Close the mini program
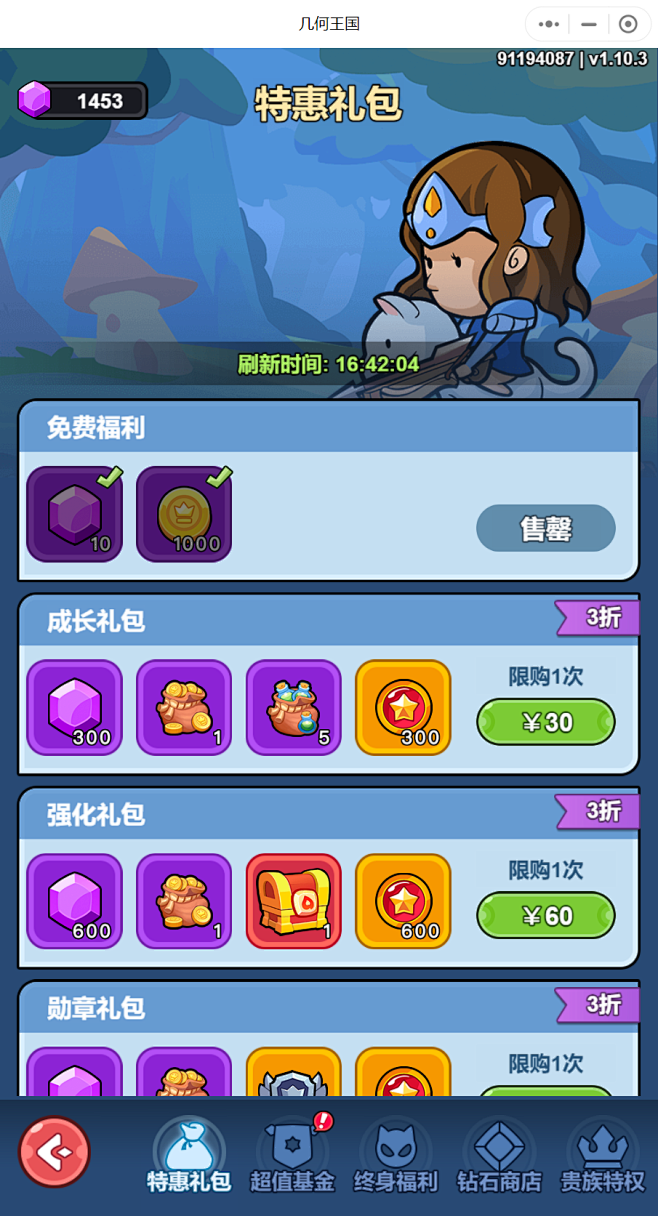This screenshot has width=658, height=1216. point(628,24)
